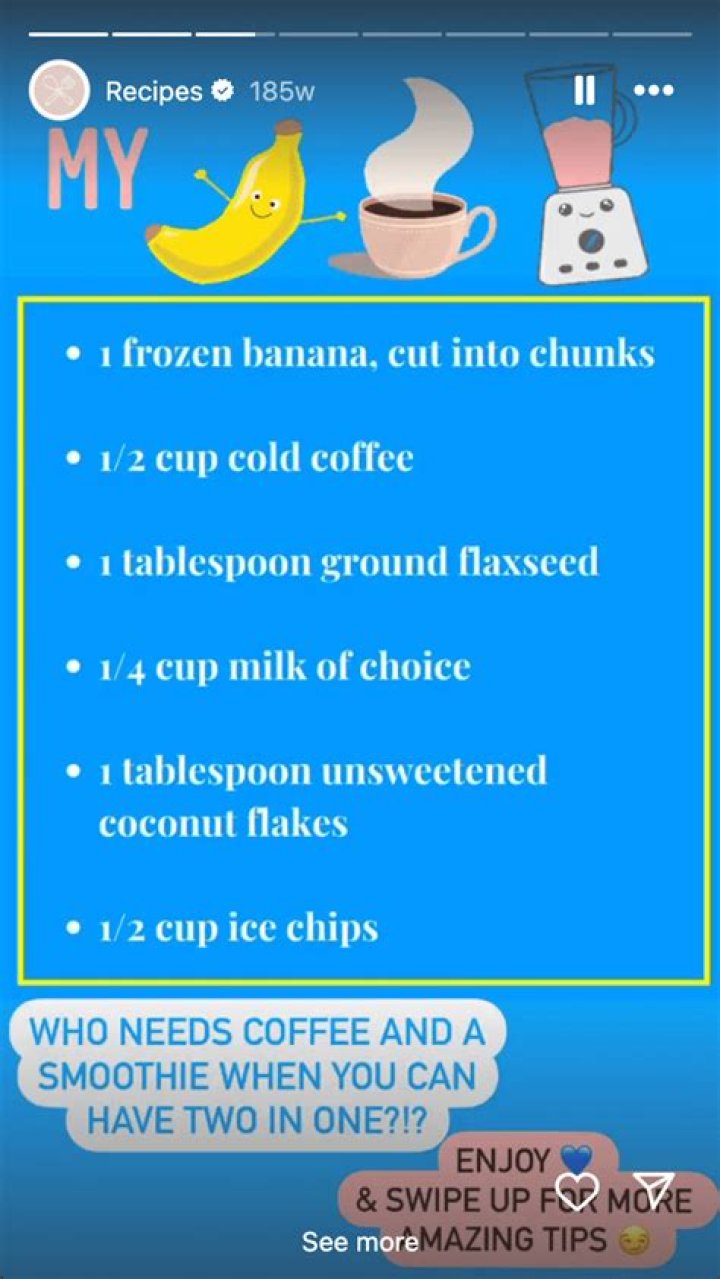This screenshot has width=720, height=1279.
Task: Tap See more at the bottom
Action: [x=360, y=1242]
